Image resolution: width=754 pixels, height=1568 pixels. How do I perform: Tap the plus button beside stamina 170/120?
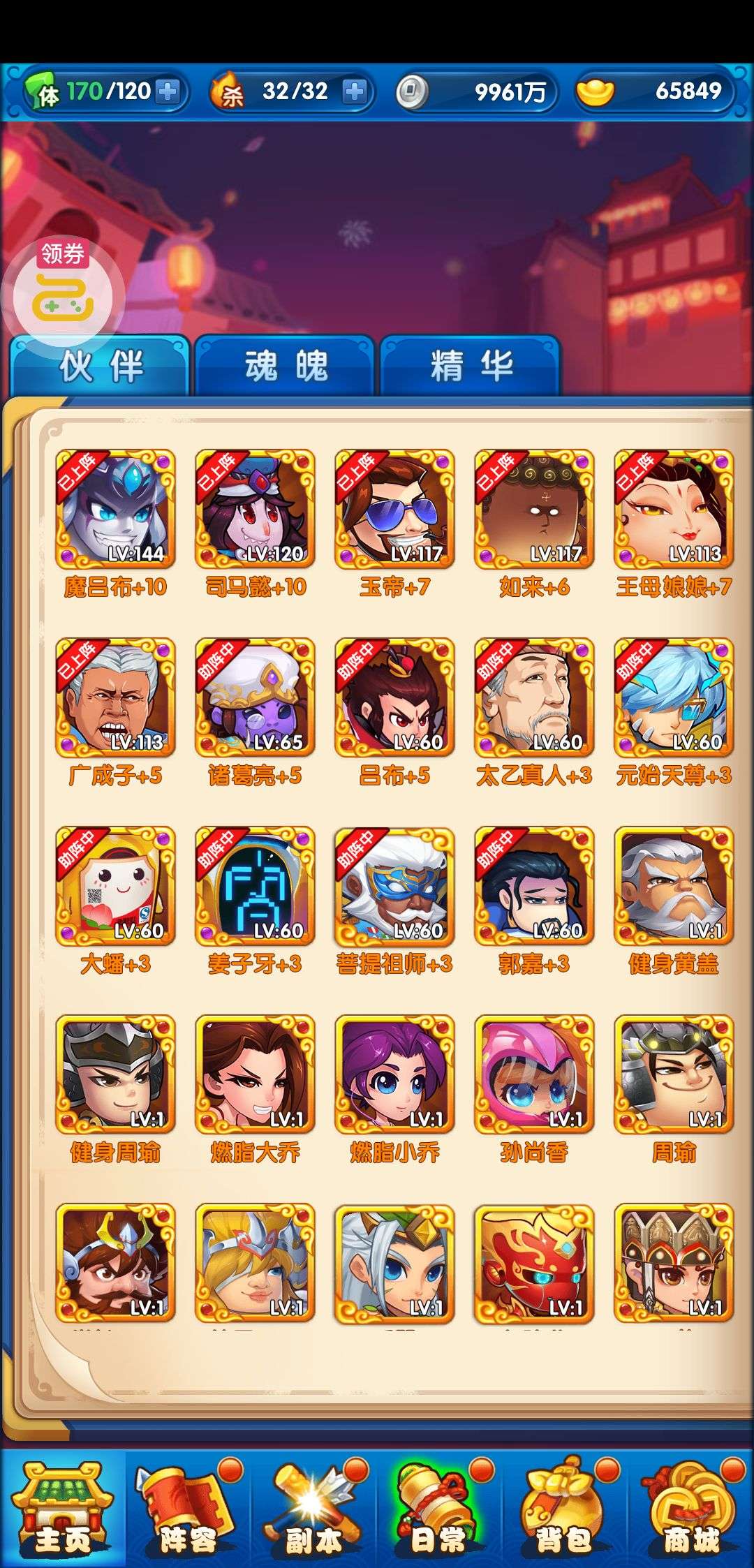[x=168, y=91]
